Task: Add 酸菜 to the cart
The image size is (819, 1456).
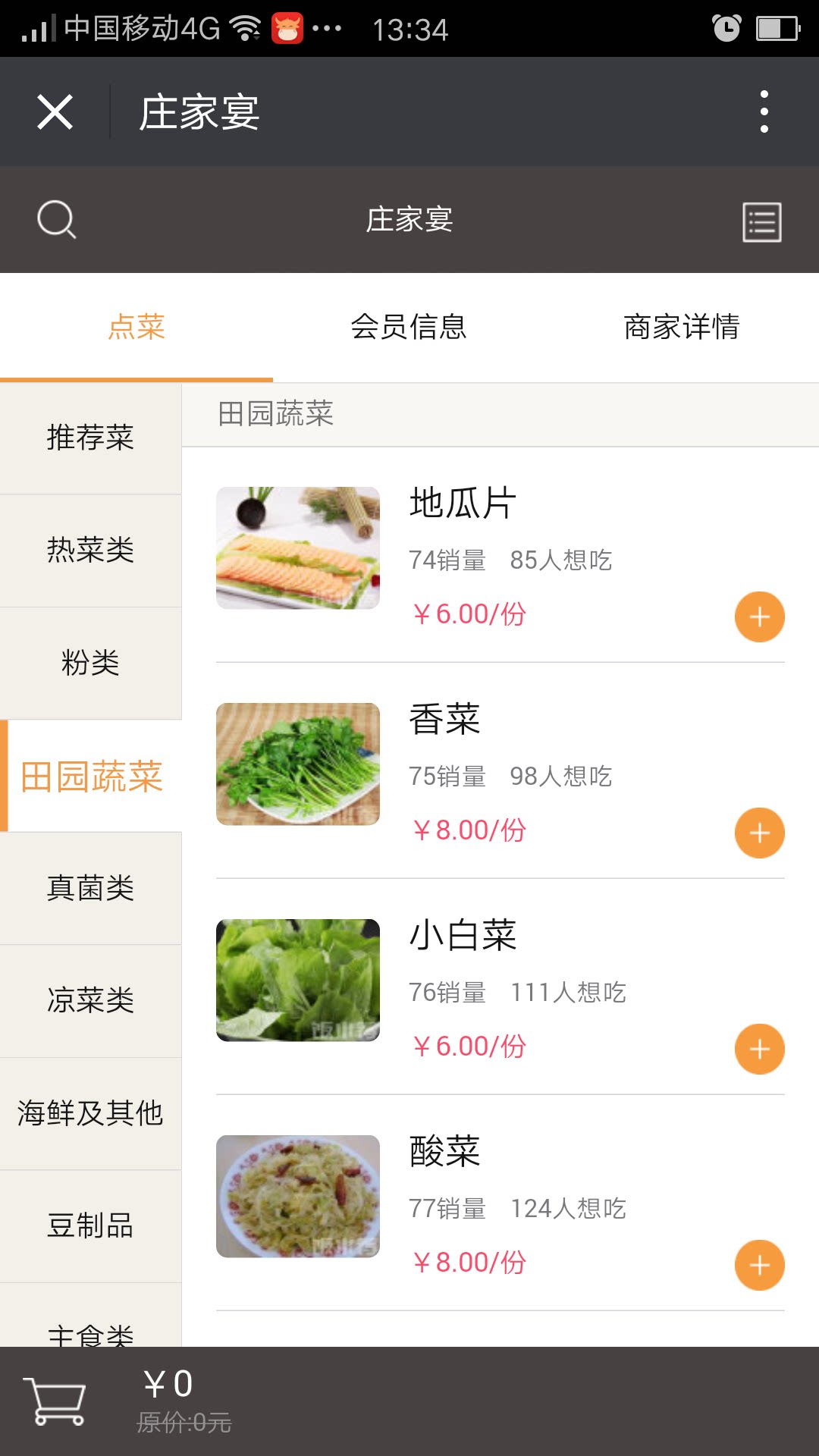Action: tap(759, 1265)
